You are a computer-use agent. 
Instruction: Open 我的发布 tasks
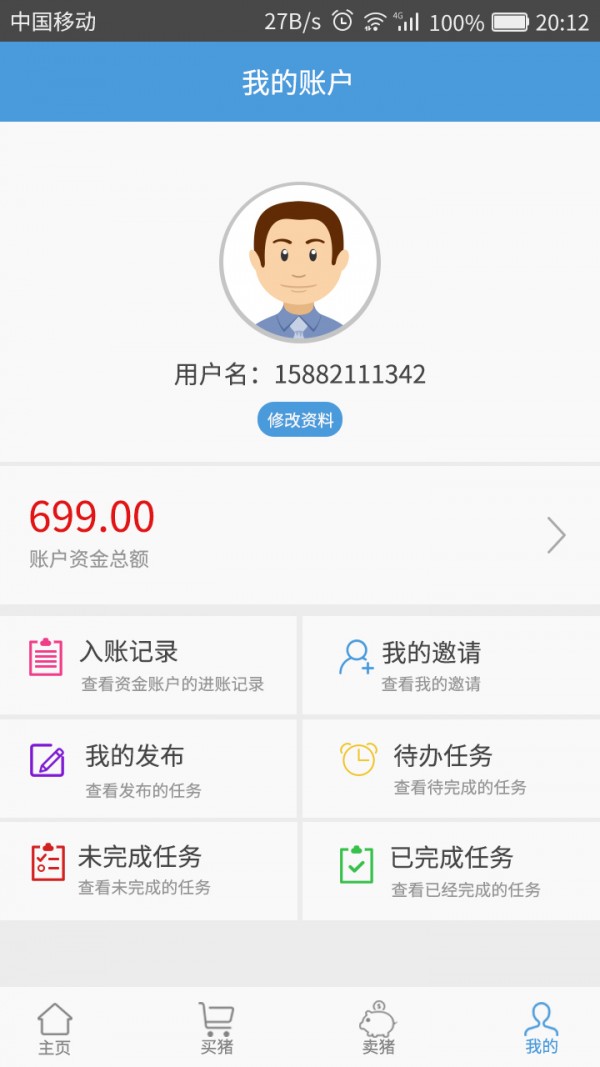148,769
